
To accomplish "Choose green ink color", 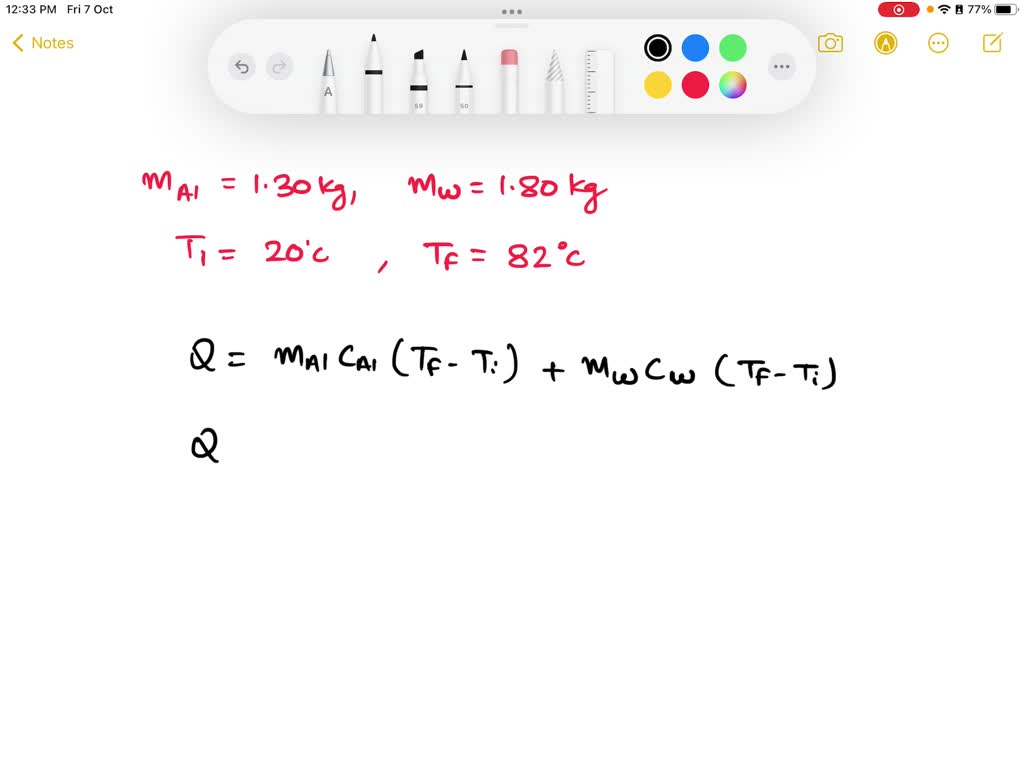I will [x=733, y=48].
